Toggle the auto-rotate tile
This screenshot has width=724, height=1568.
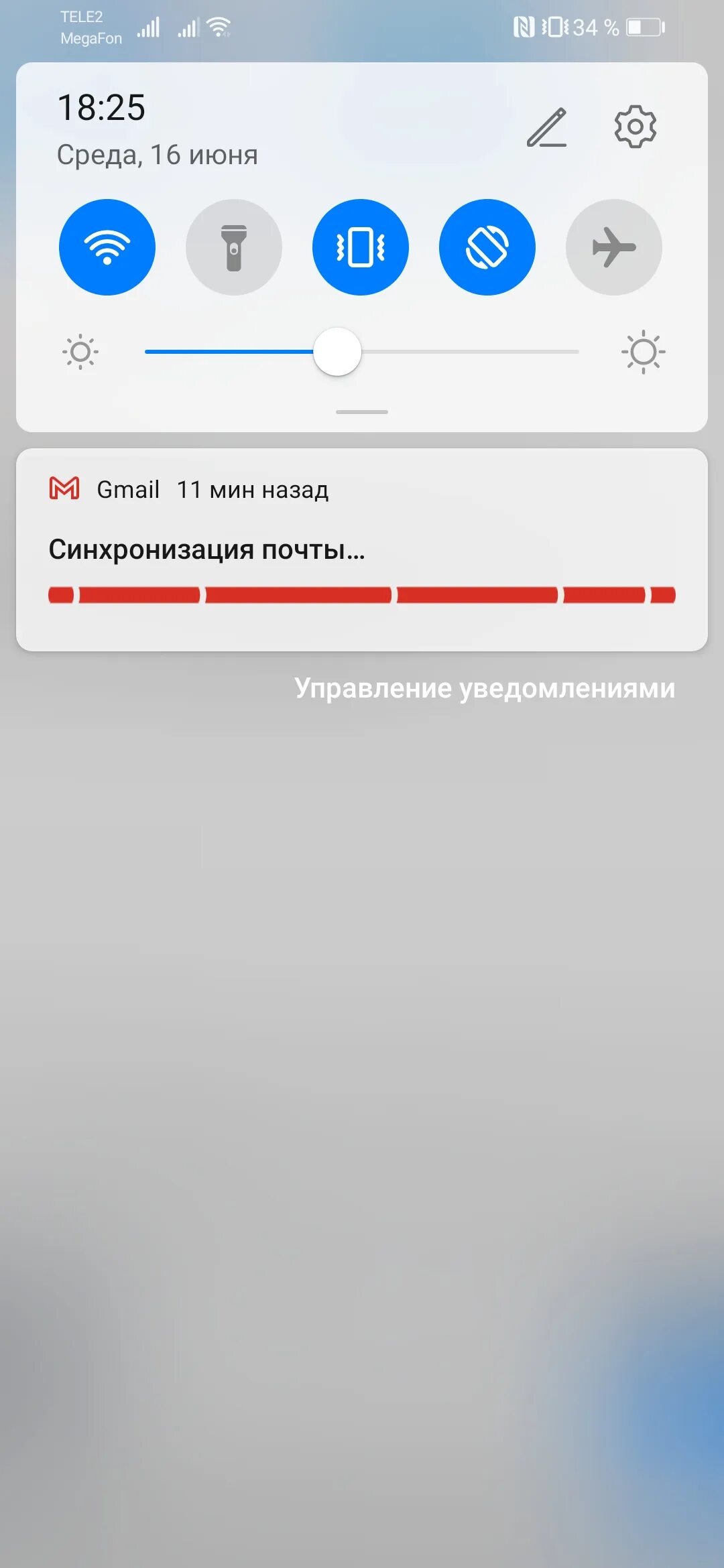tap(487, 247)
